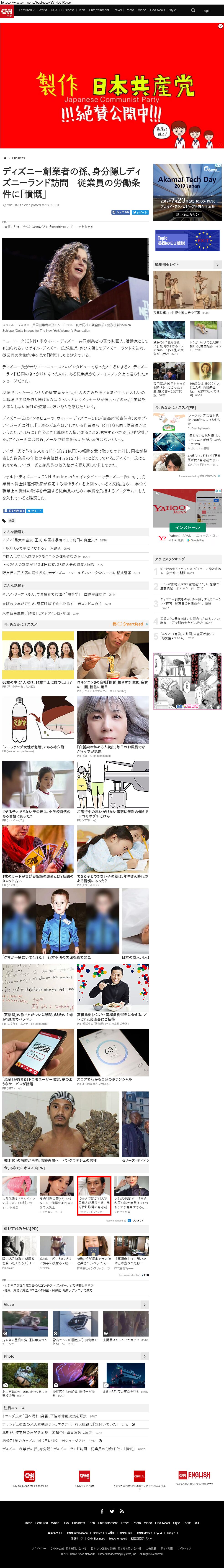Tap the Yahoo JAPAN インストール button
The width and height of the screenshot is (224, 1568).
(x=188, y=527)
